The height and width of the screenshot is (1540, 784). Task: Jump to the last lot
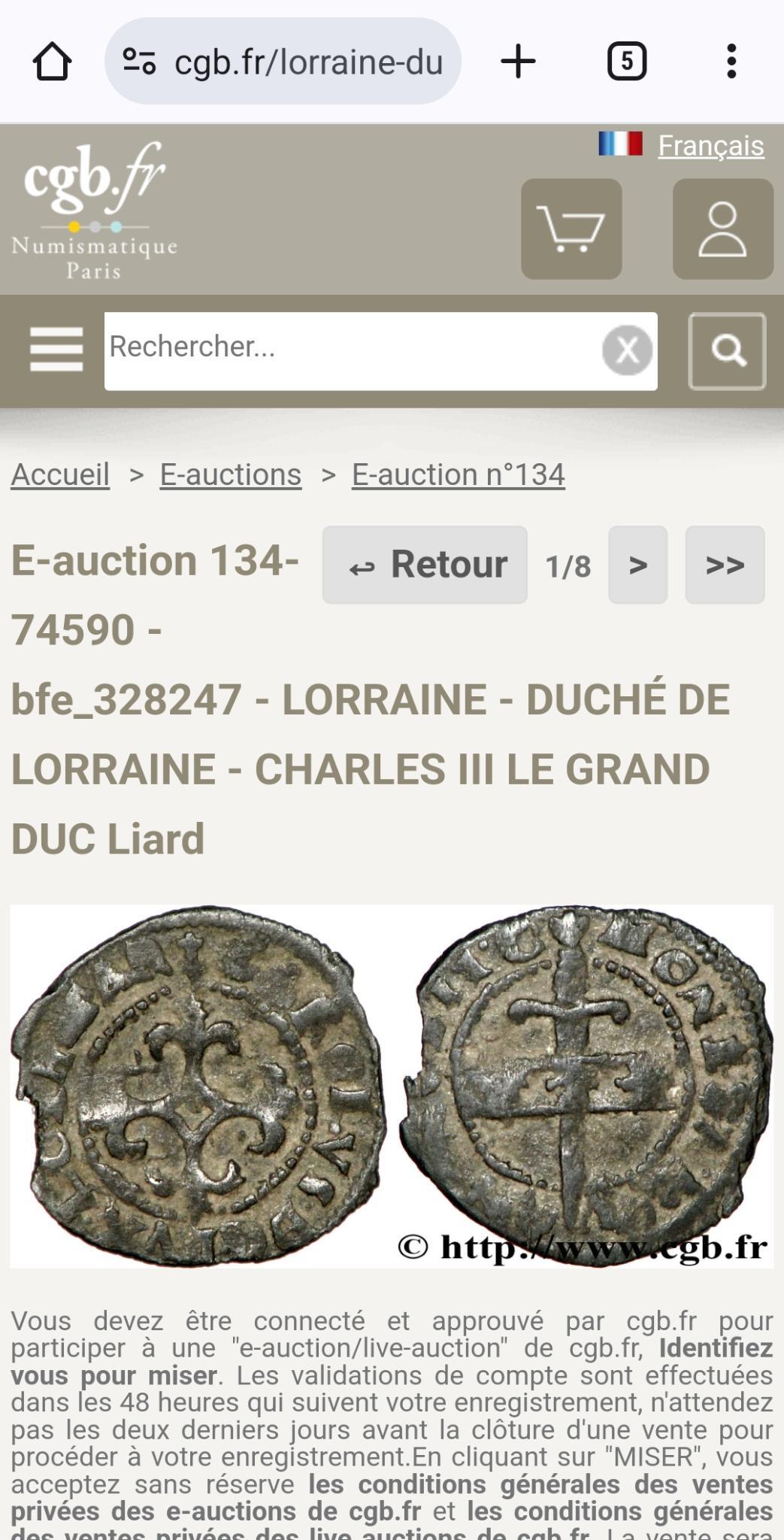(725, 565)
